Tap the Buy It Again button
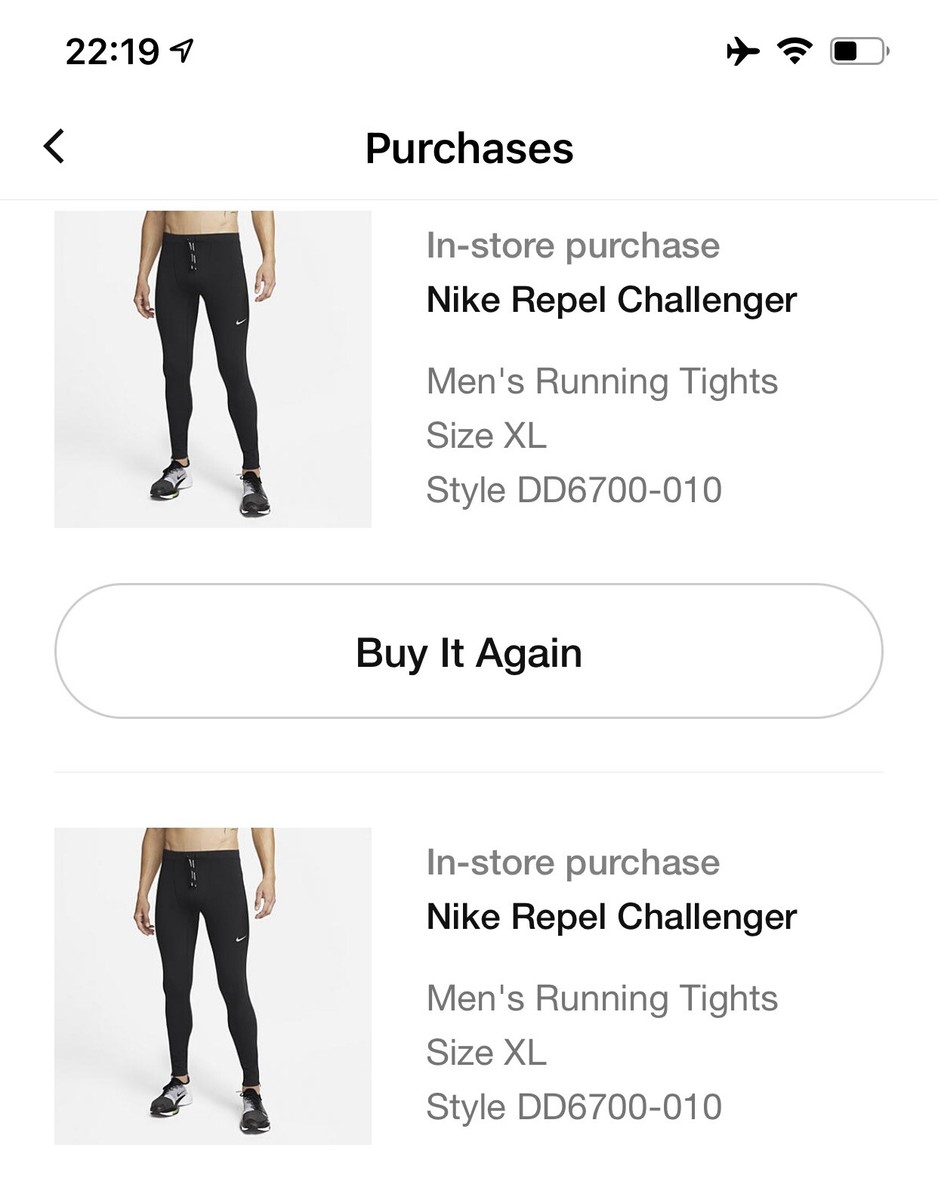 [468, 652]
